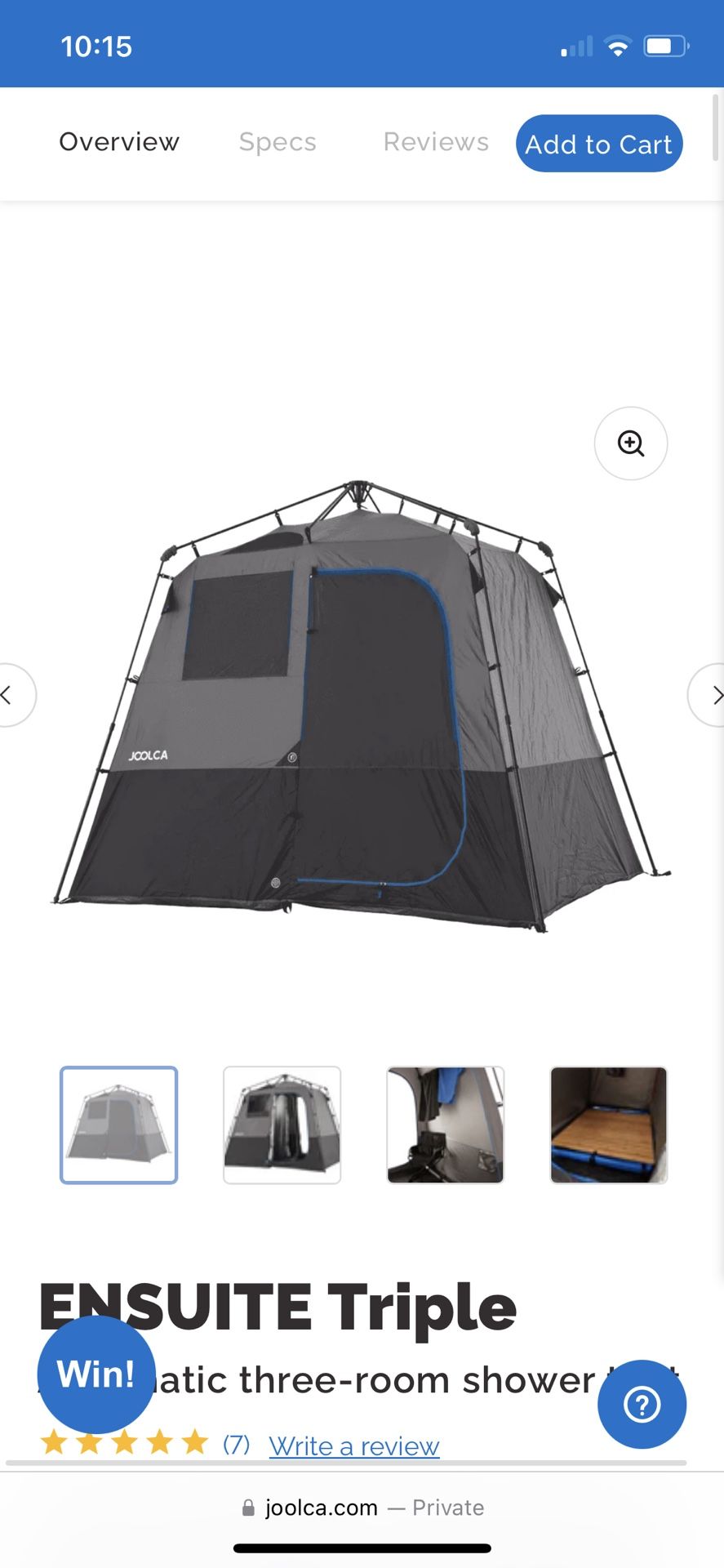Screen dimensions: 724x1568
Task: Follow the Write a review link
Action: 354,1446
